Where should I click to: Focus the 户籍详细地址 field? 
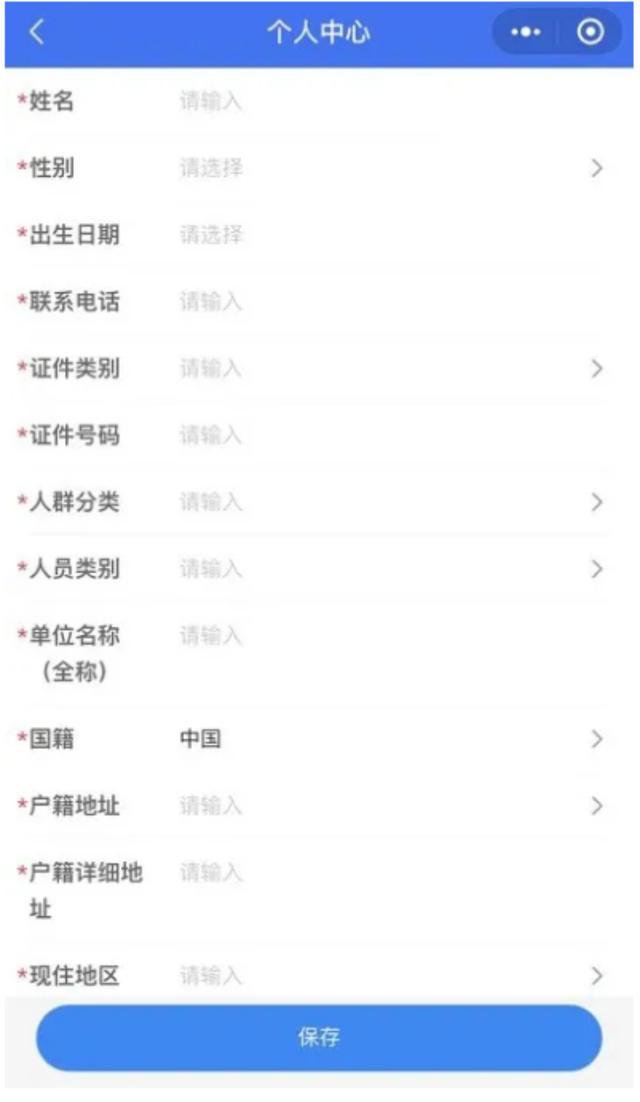coord(380,873)
